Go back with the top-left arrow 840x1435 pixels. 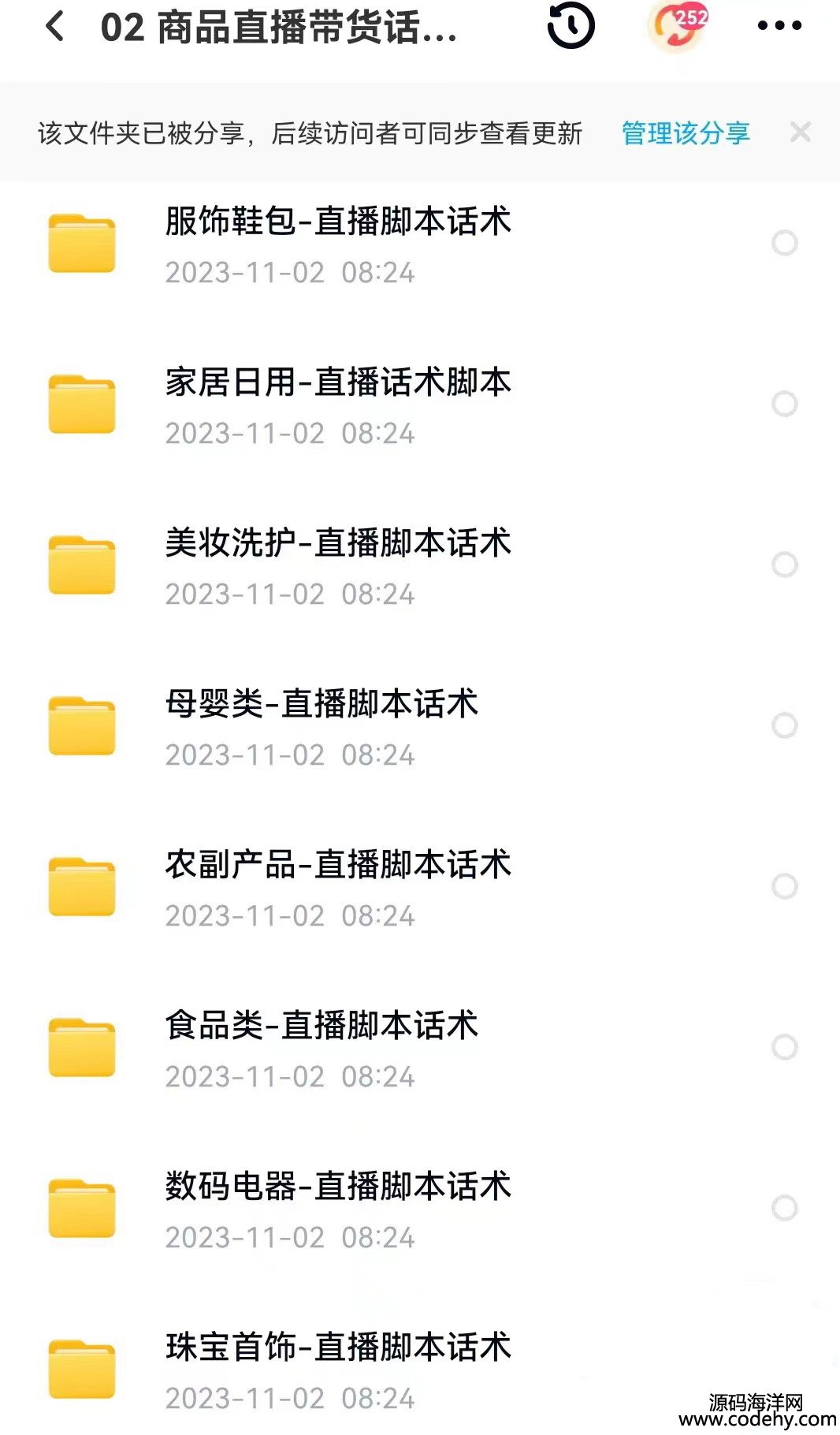(55, 26)
